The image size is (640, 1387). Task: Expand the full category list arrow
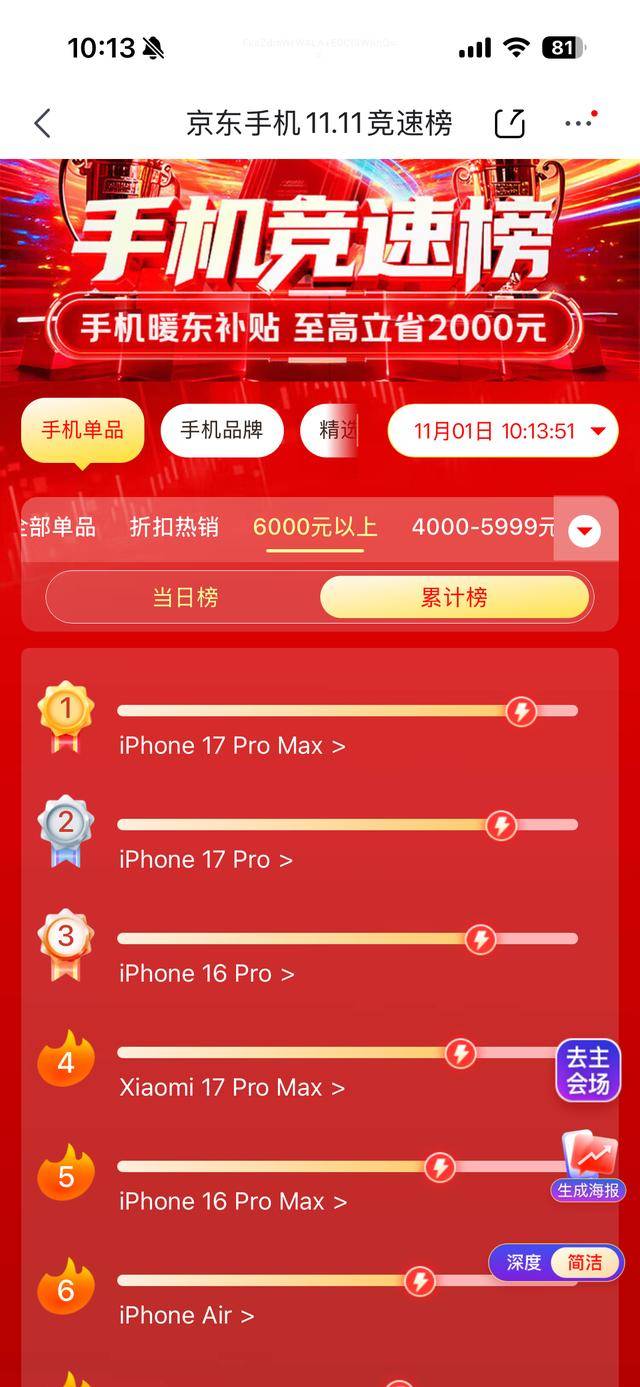point(585,531)
